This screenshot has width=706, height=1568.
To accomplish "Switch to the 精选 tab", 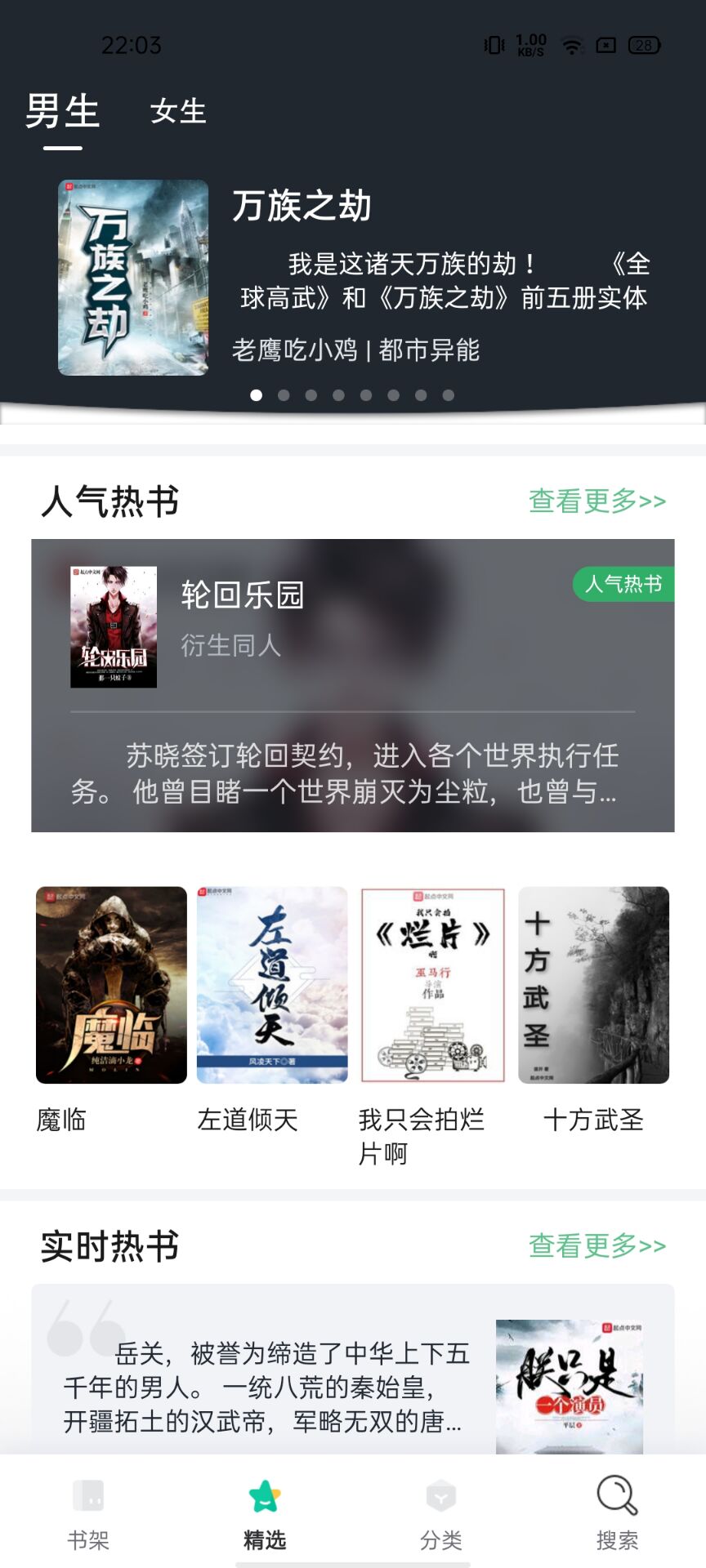I will (x=265, y=1515).
